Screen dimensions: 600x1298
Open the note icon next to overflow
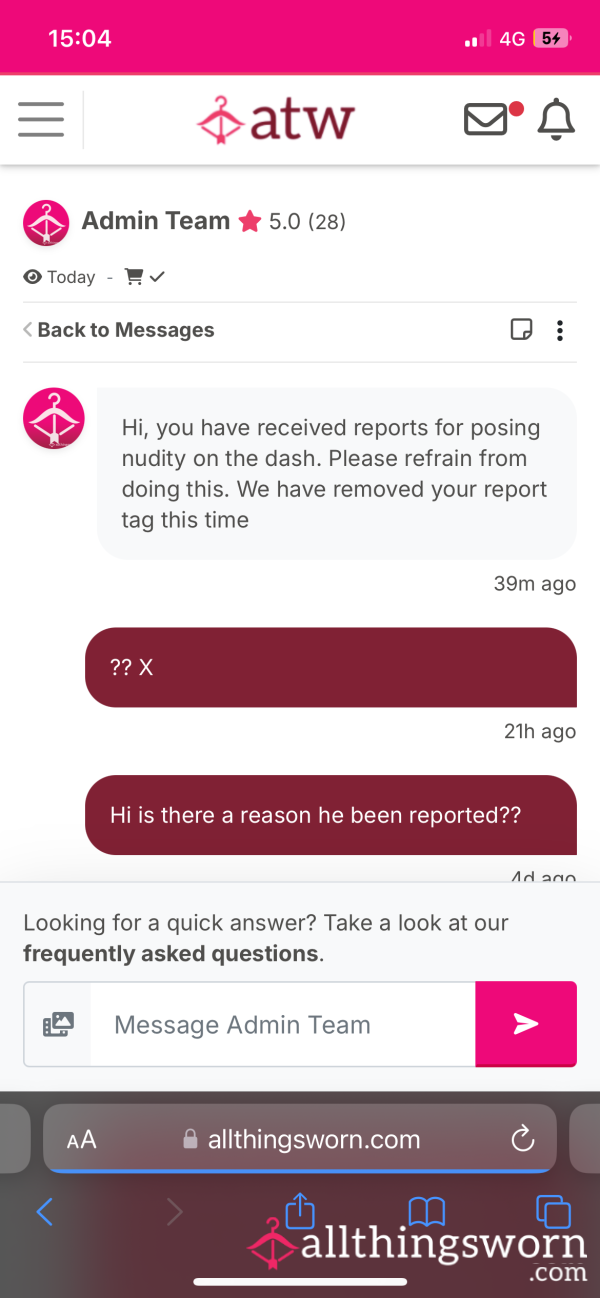pyautogui.click(x=521, y=330)
